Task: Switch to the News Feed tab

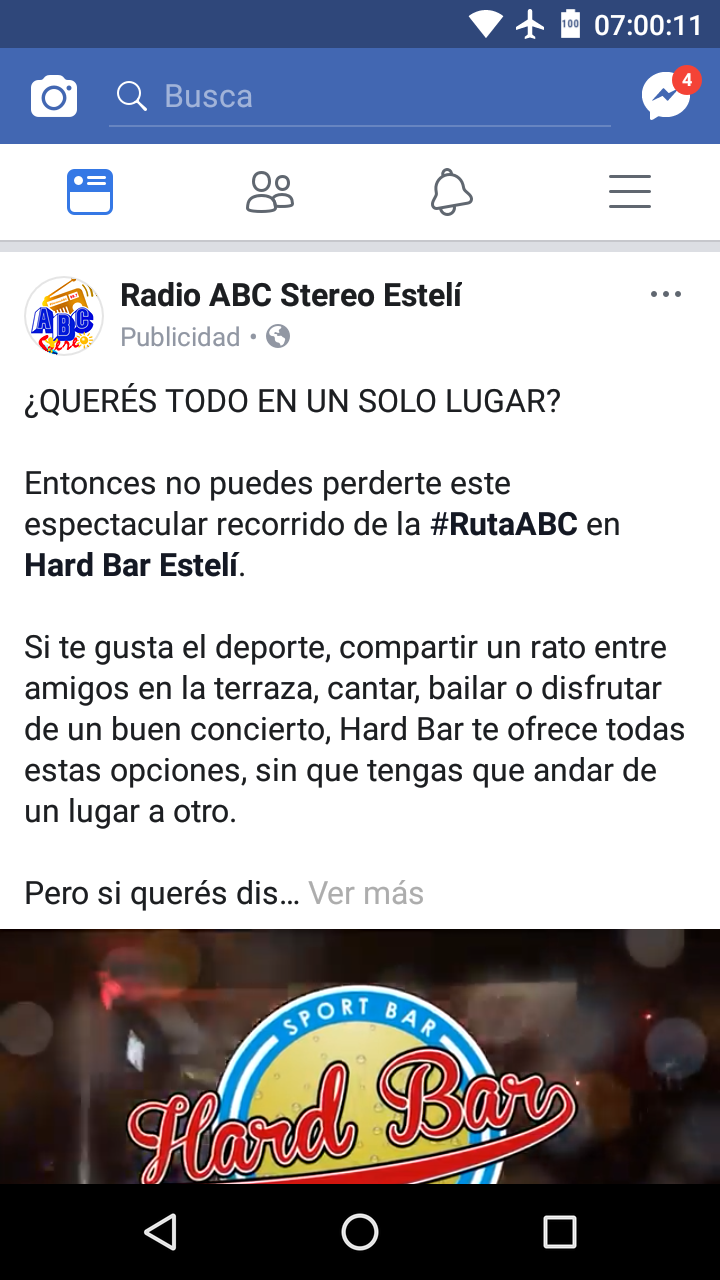Action: pos(90,192)
